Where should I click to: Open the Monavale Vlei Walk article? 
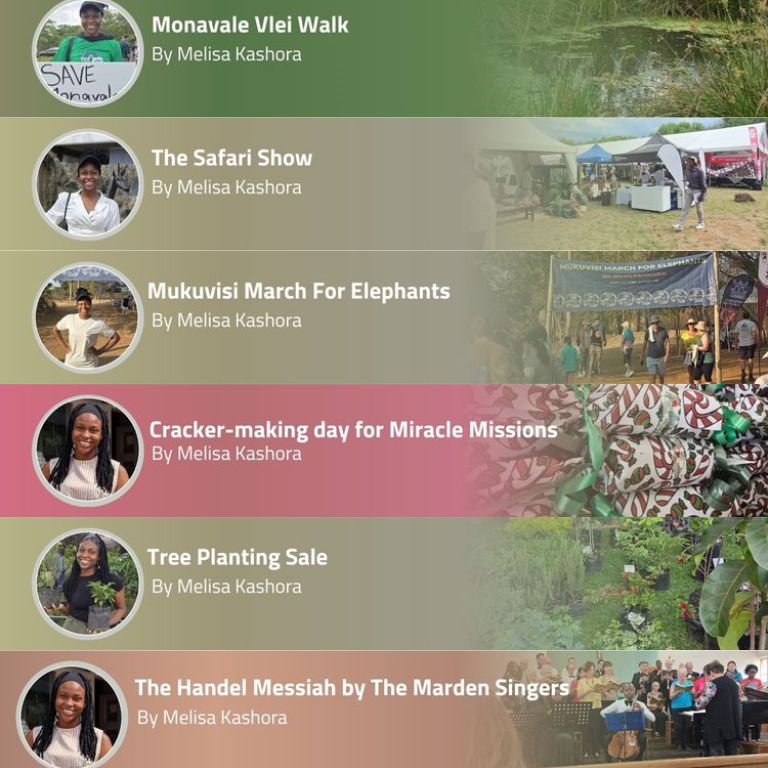point(250,25)
